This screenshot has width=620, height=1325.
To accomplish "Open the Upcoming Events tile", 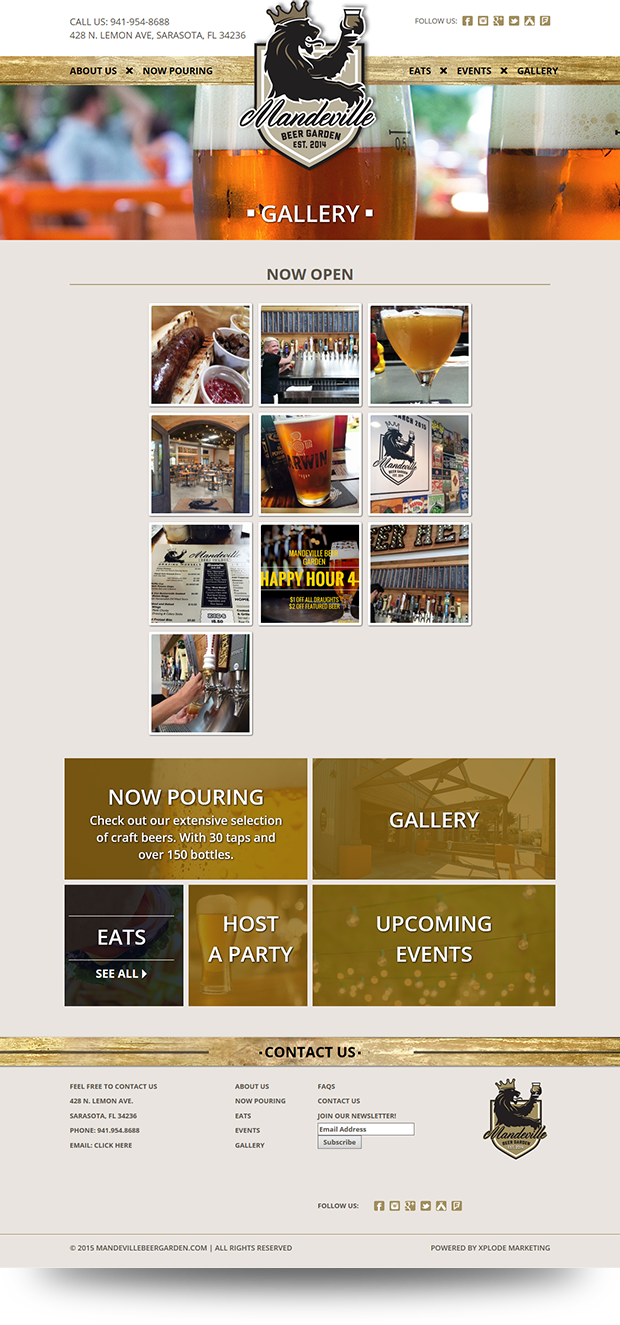I will [434, 945].
